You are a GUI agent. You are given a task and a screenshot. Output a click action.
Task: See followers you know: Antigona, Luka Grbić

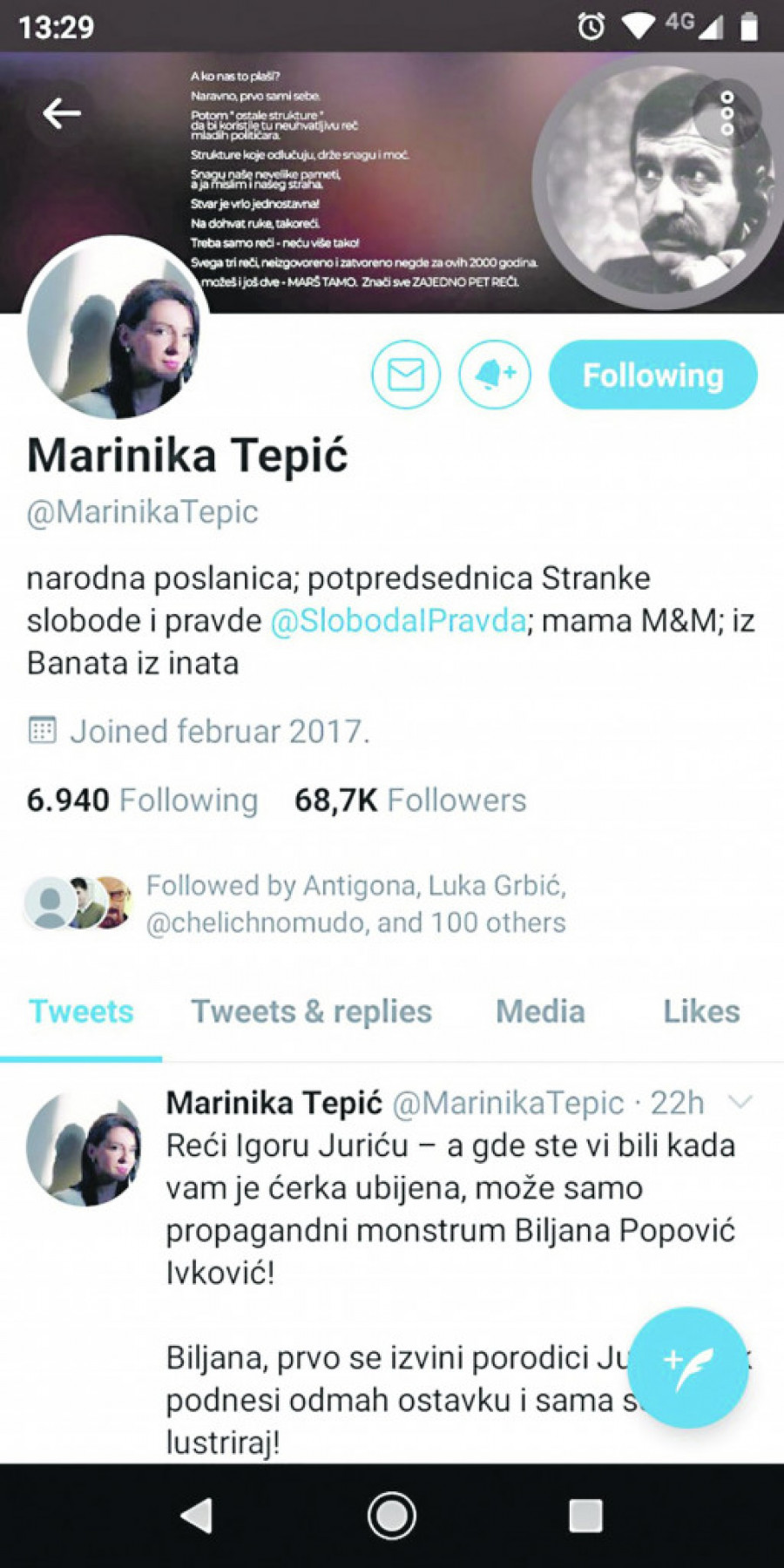pos(355,903)
